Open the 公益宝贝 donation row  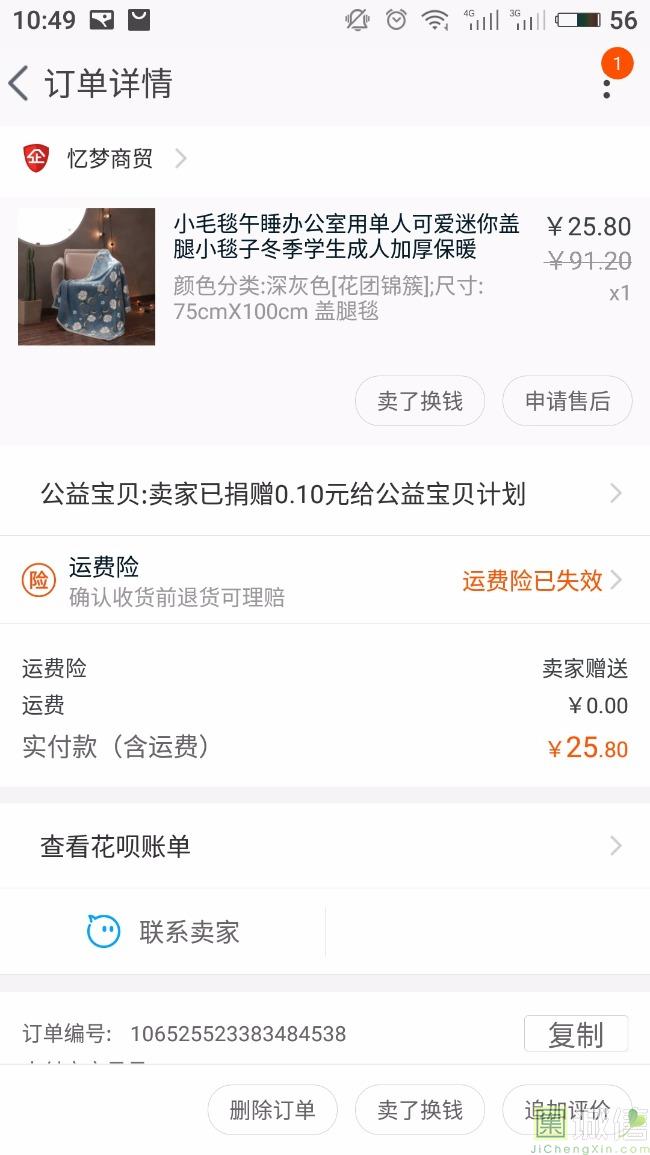tap(325, 494)
